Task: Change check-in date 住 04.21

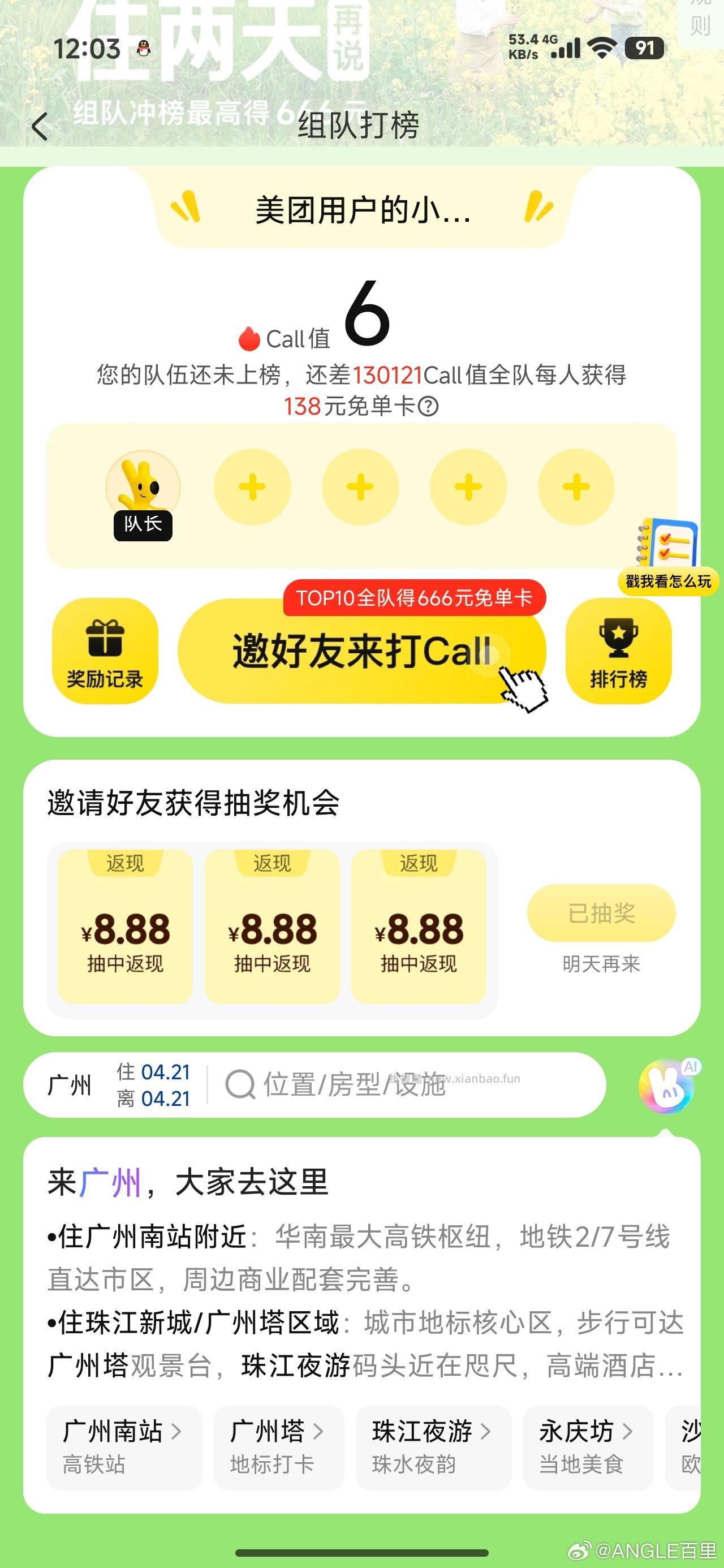Action: pos(154,1072)
